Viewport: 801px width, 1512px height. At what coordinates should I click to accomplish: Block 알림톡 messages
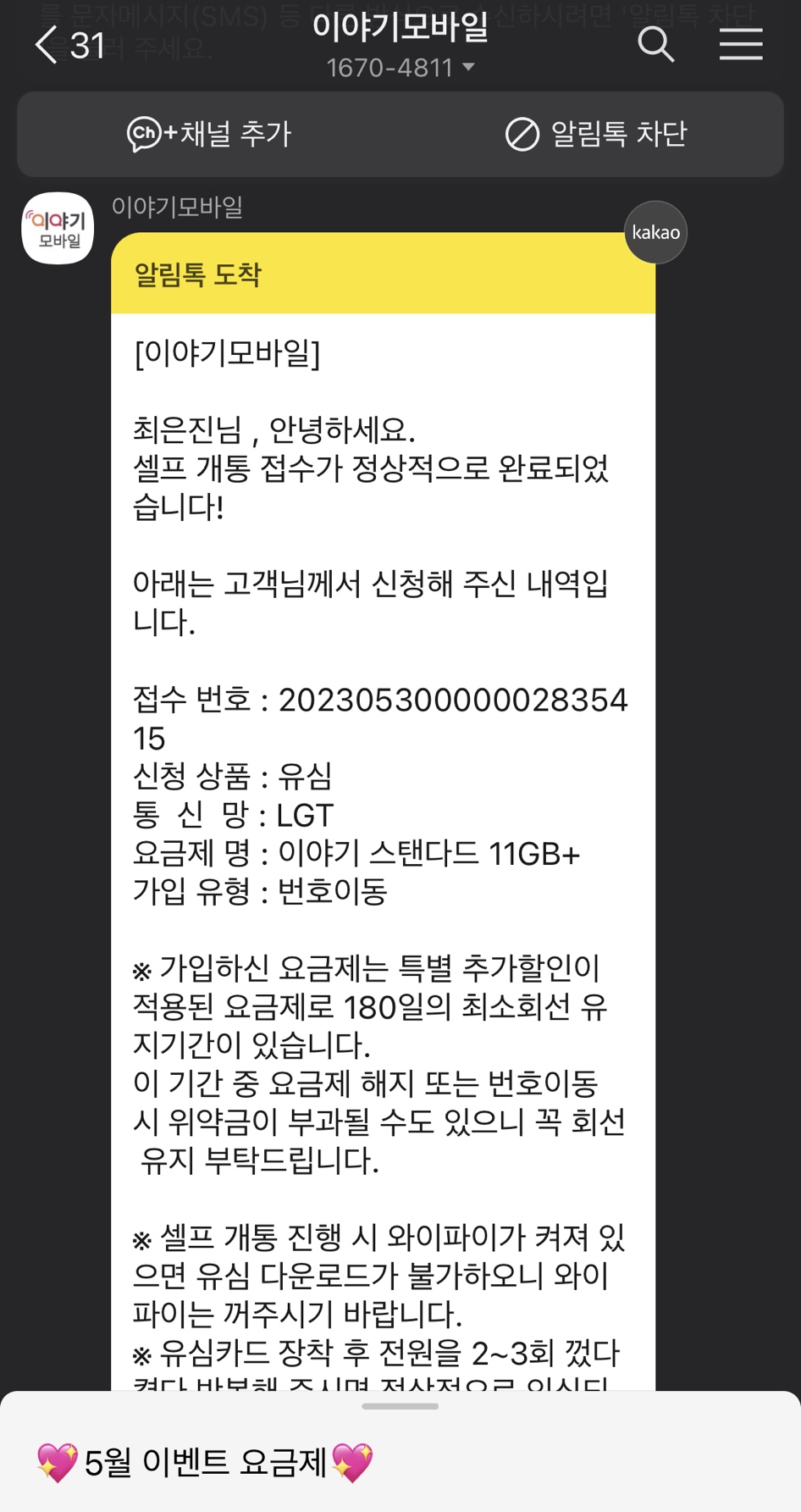coord(595,134)
